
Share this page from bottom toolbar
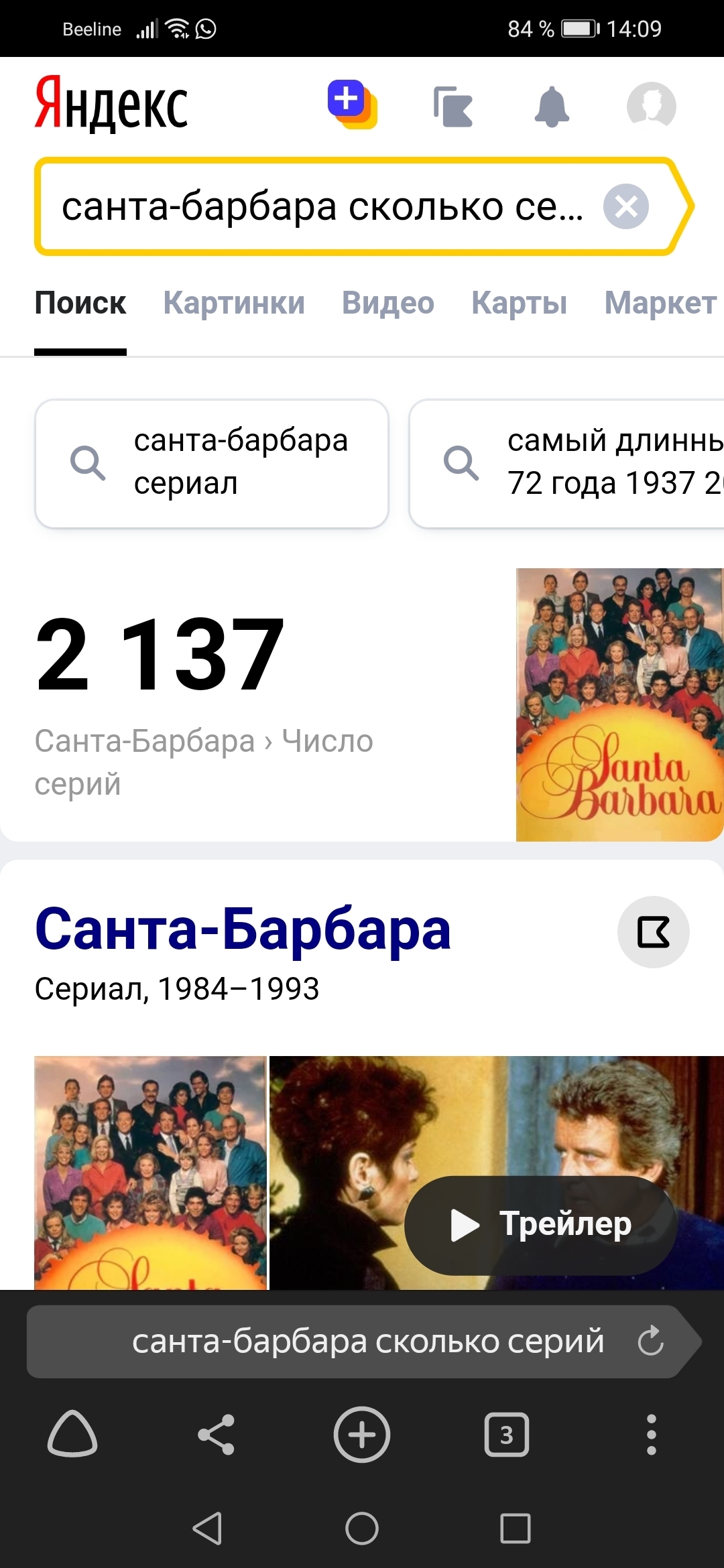pos(216,1435)
